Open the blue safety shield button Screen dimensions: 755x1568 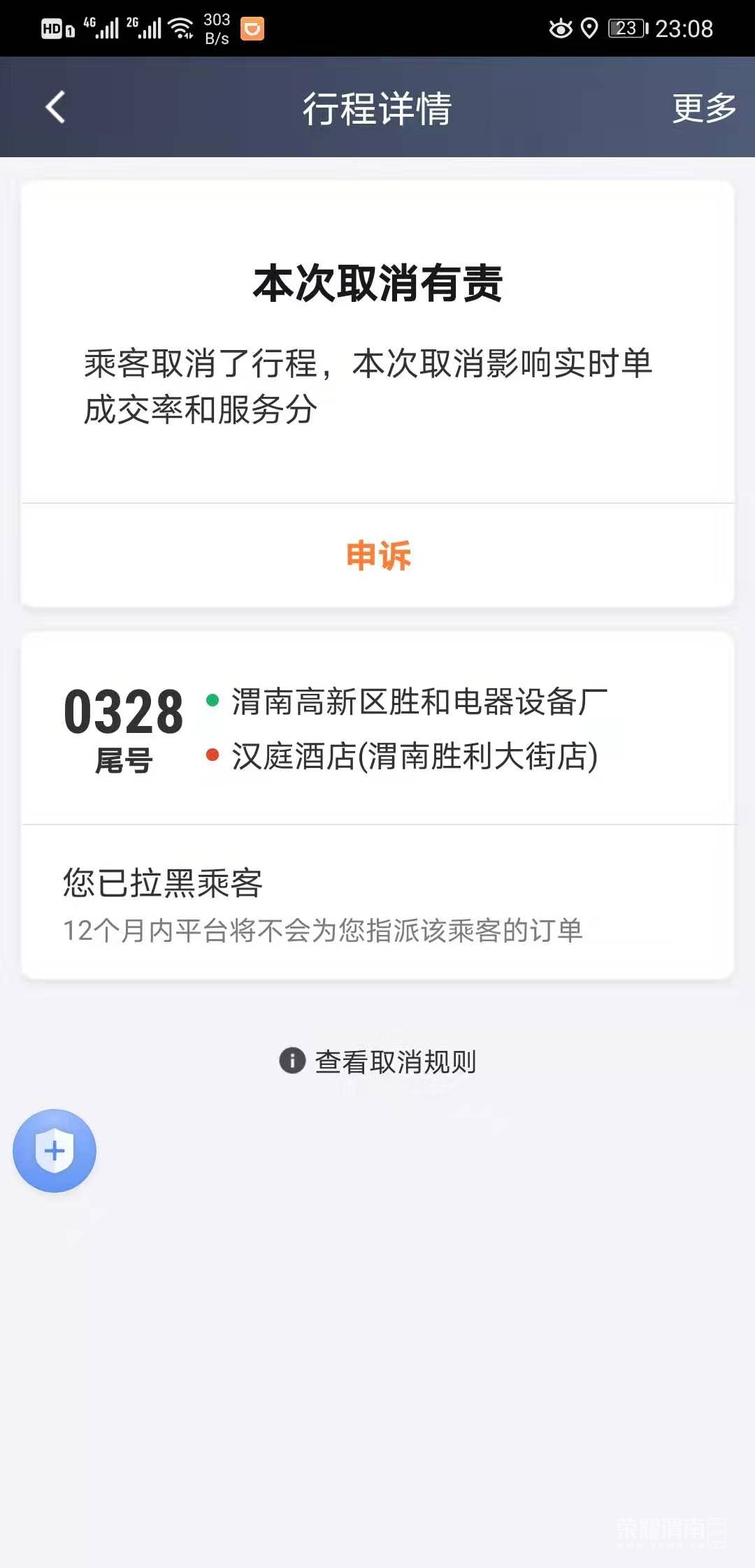(x=55, y=1150)
